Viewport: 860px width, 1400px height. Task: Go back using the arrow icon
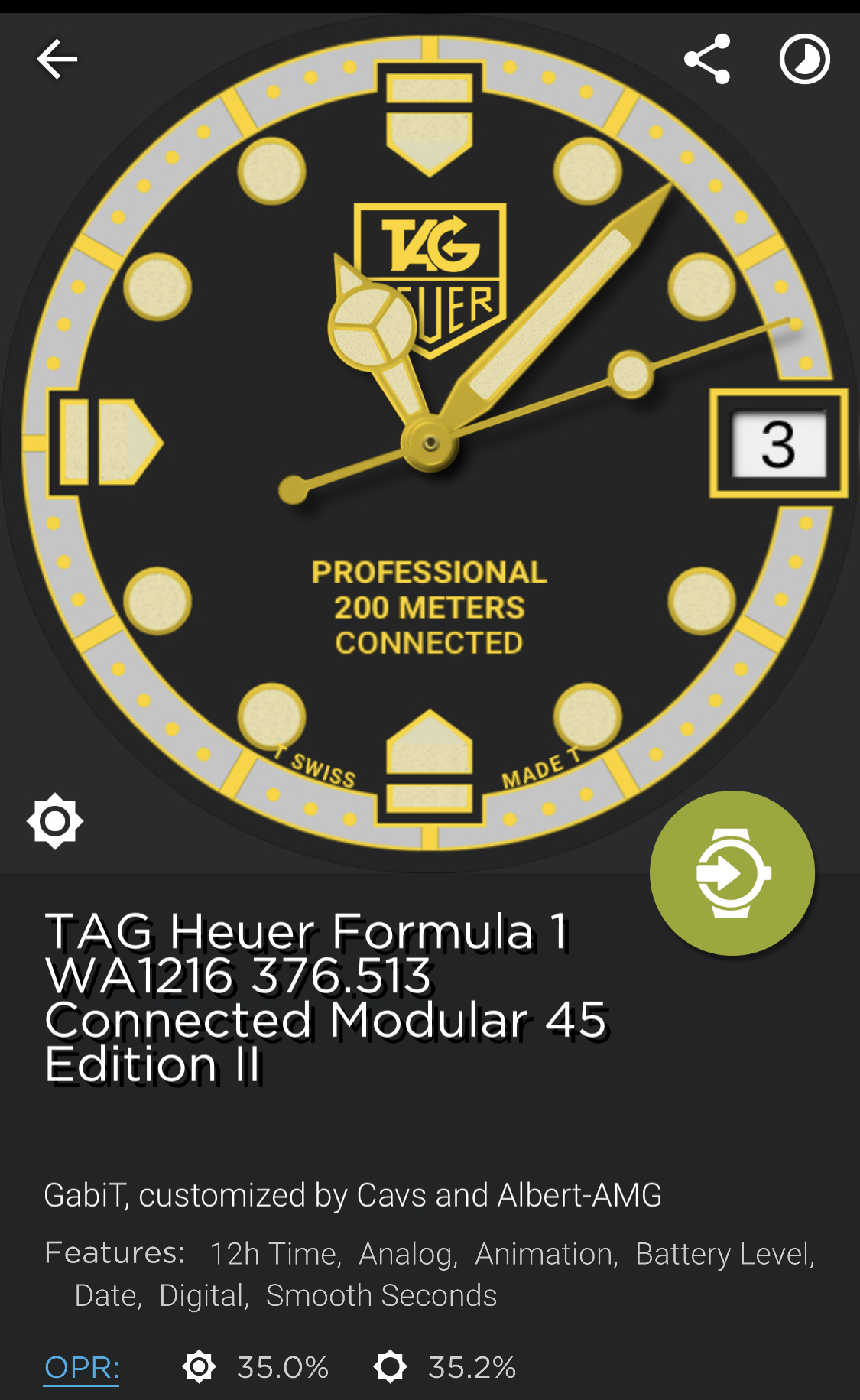tap(57, 59)
